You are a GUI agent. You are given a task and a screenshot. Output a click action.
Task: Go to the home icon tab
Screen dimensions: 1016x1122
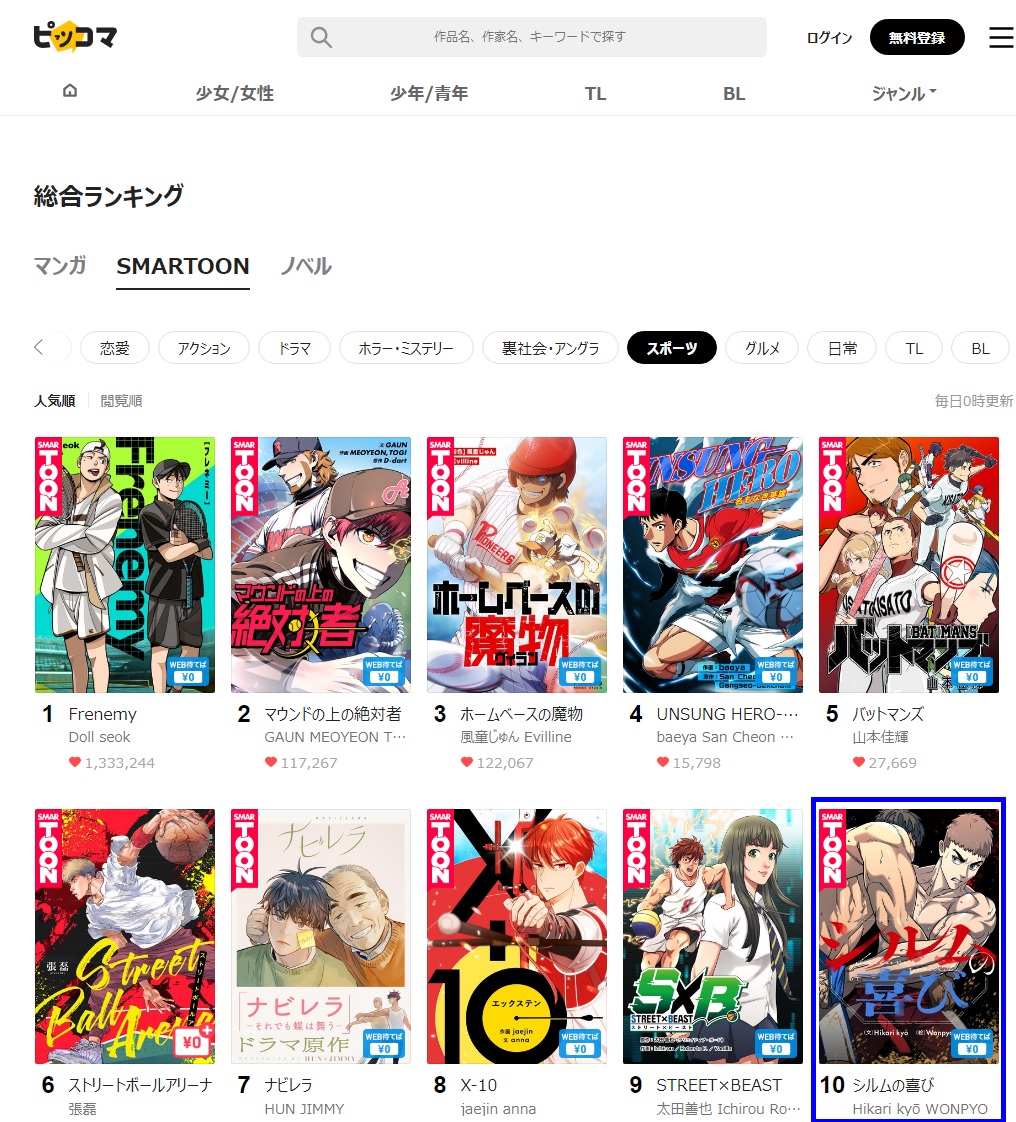[x=70, y=92]
